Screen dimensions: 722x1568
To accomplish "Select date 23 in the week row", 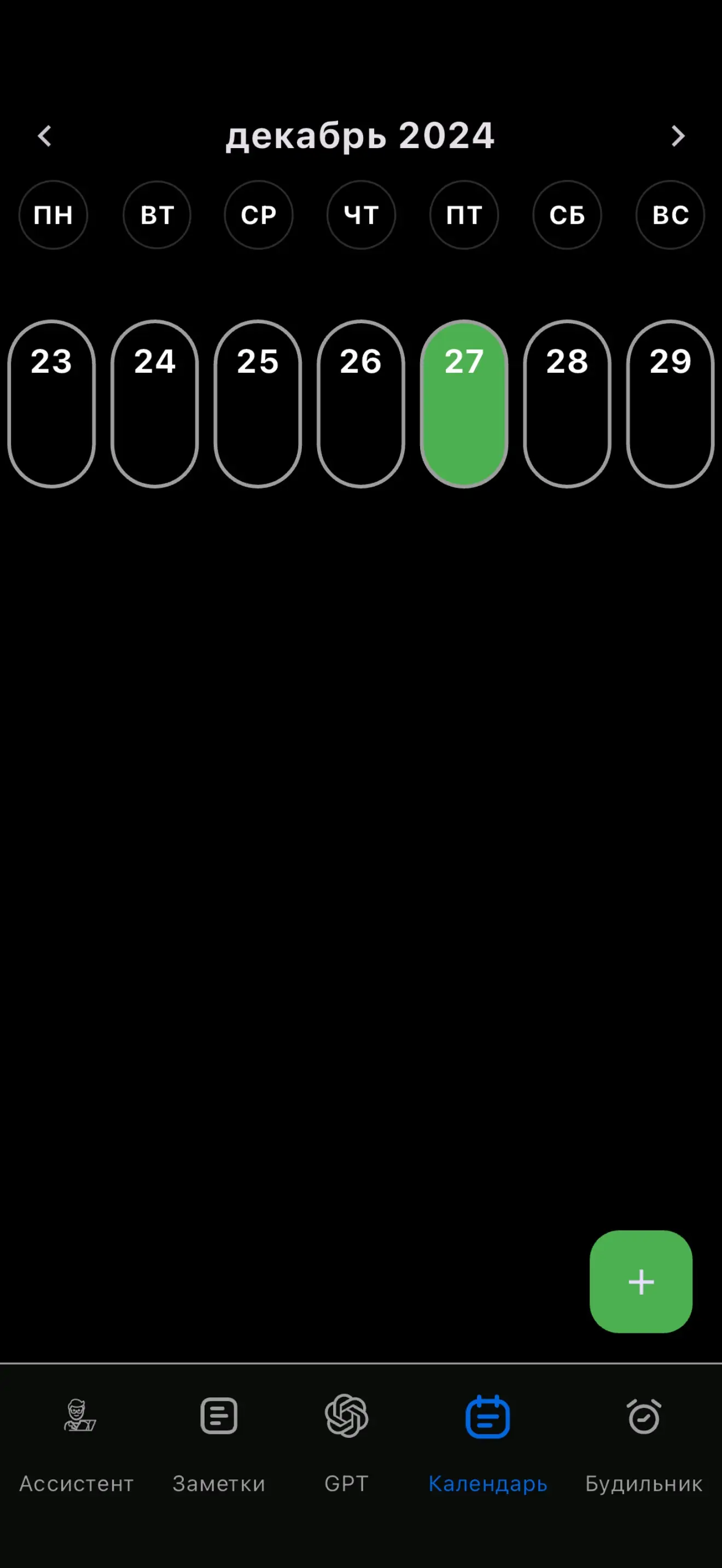I will (x=52, y=403).
